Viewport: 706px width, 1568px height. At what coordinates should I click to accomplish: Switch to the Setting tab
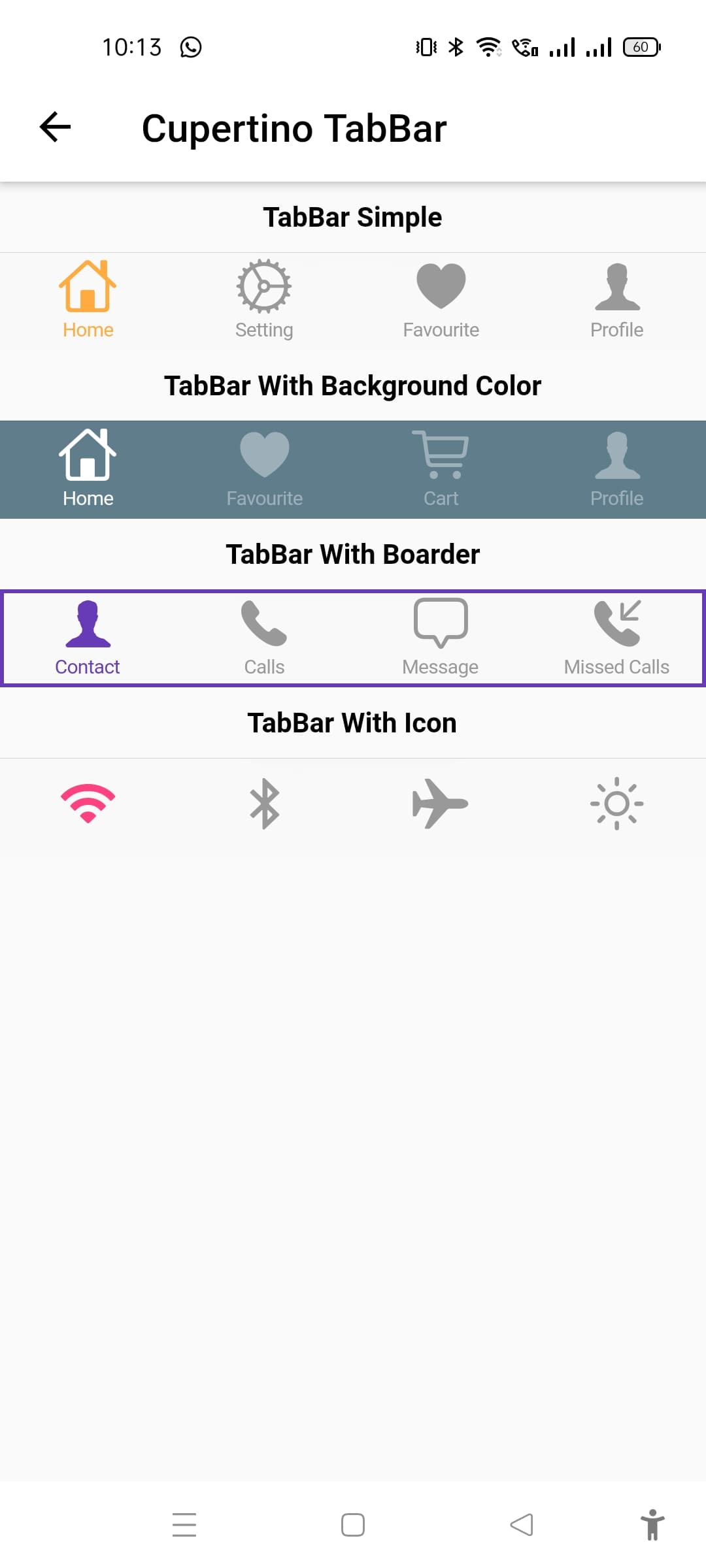click(x=264, y=301)
